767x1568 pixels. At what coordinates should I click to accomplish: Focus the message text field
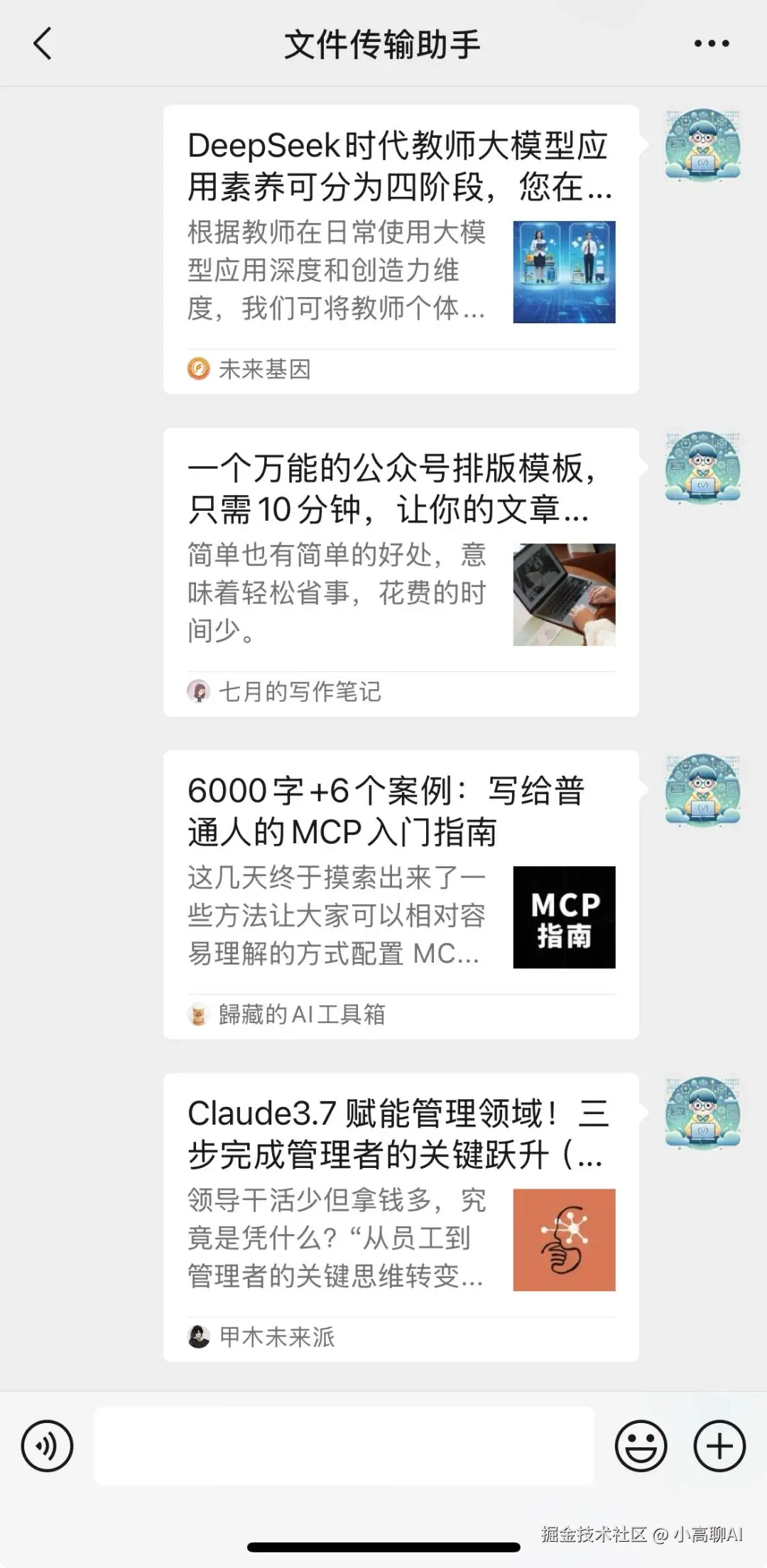point(344,1446)
